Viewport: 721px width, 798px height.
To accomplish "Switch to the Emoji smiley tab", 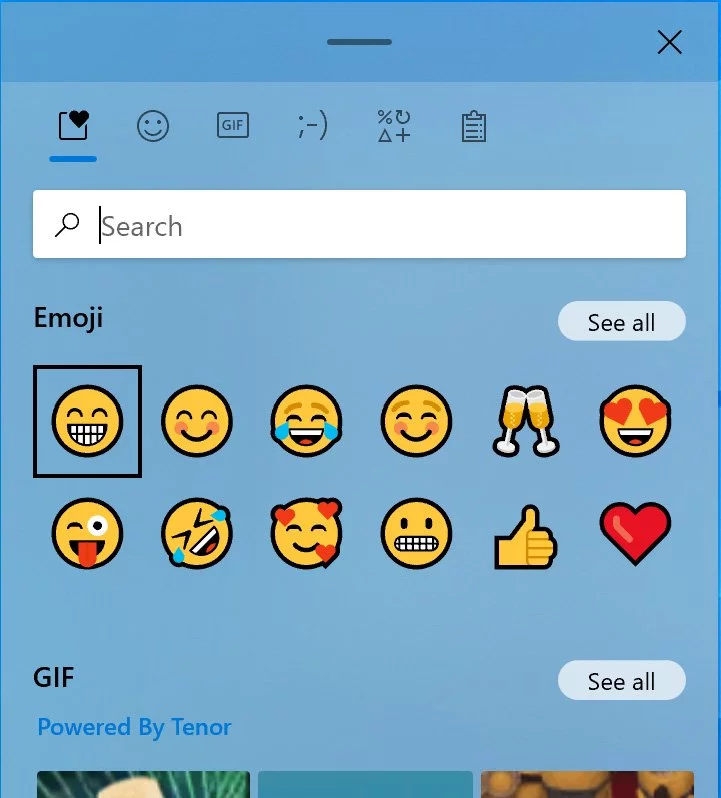I will [x=153, y=127].
